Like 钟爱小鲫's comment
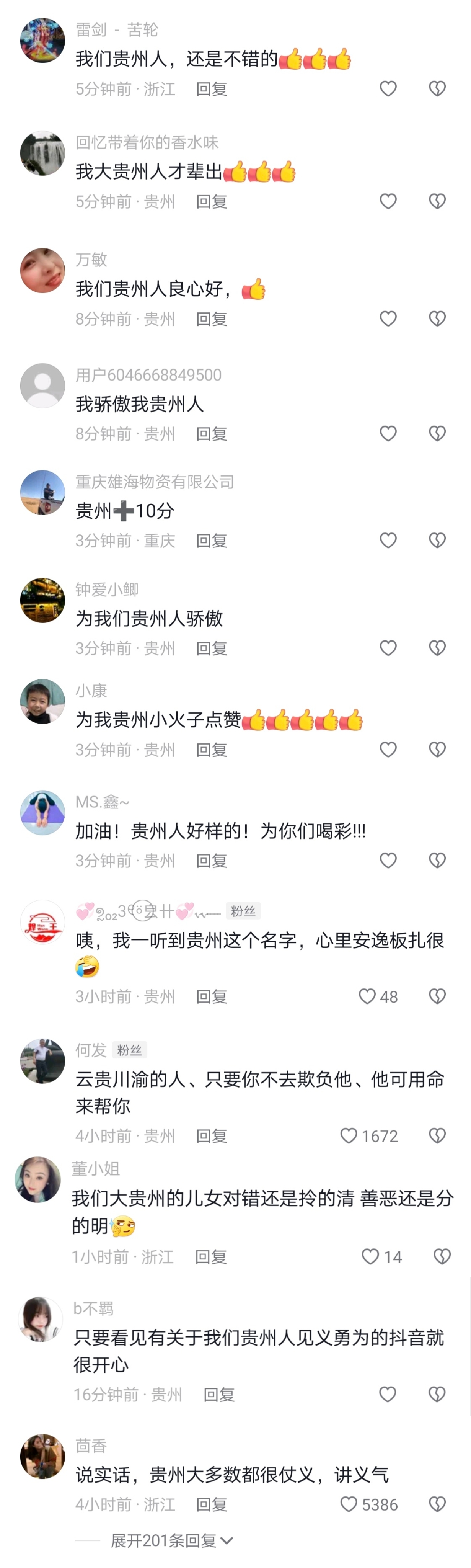This screenshot has width=471, height=1568. [388, 648]
